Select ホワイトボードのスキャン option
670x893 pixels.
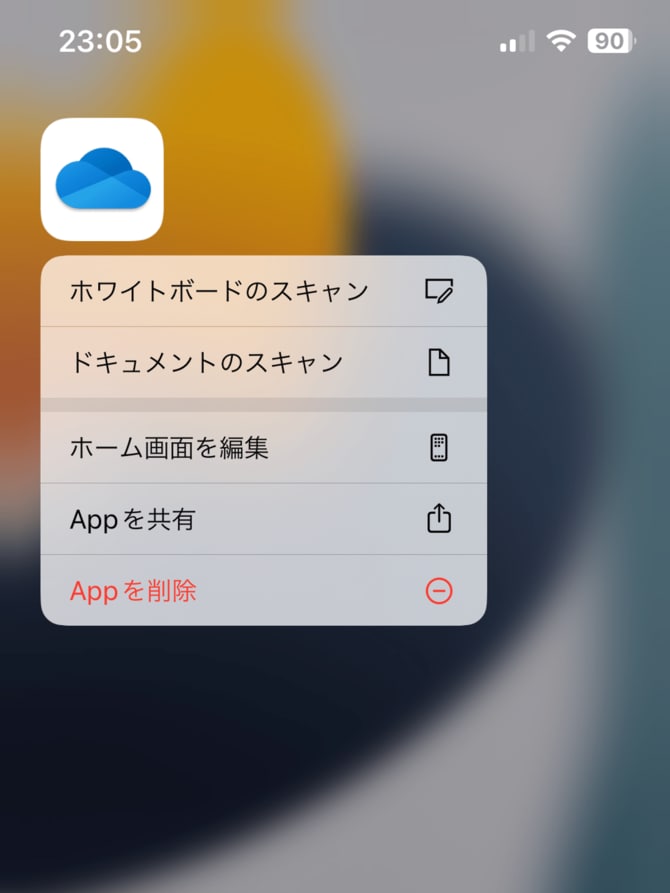262,291
